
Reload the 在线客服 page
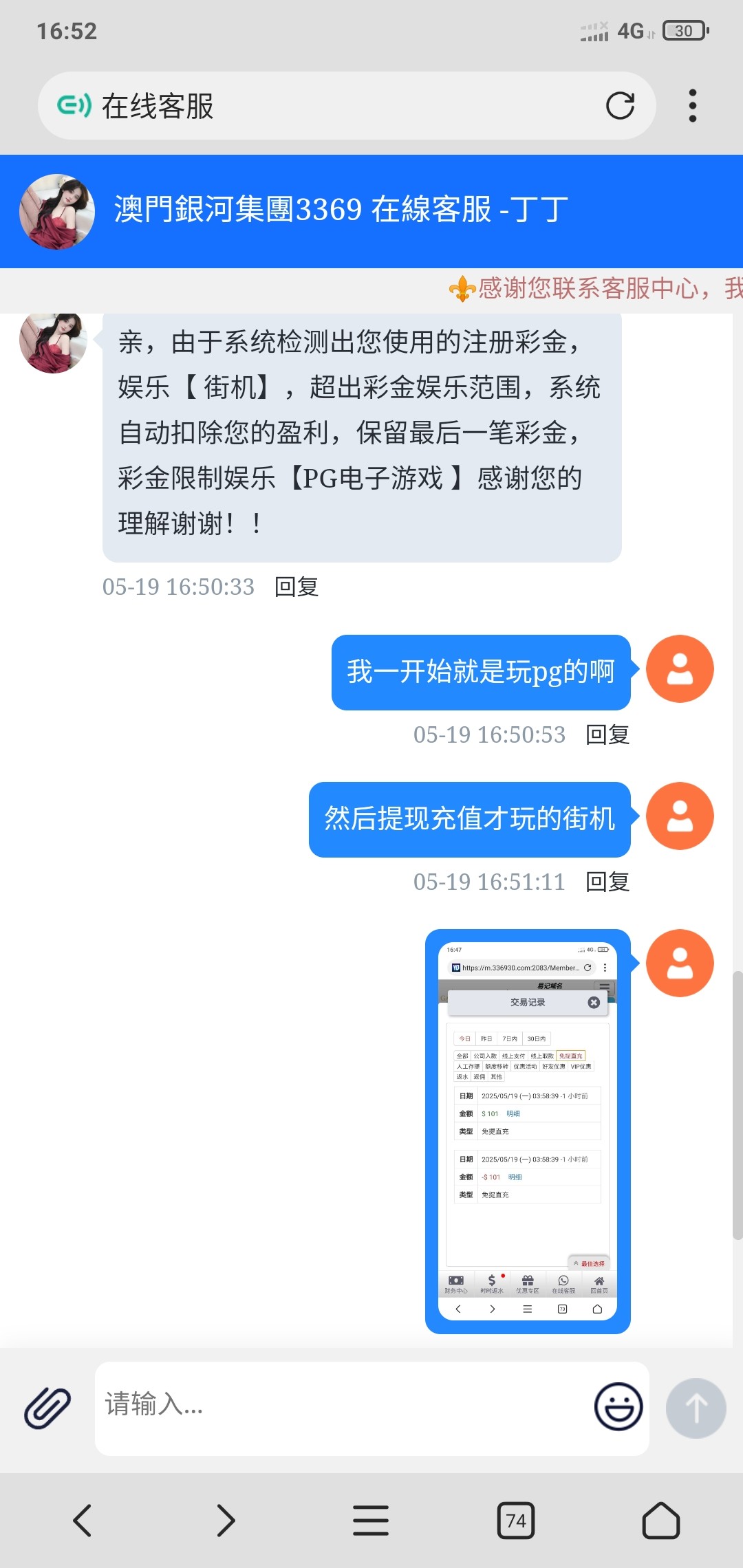[x=620, y=106]
